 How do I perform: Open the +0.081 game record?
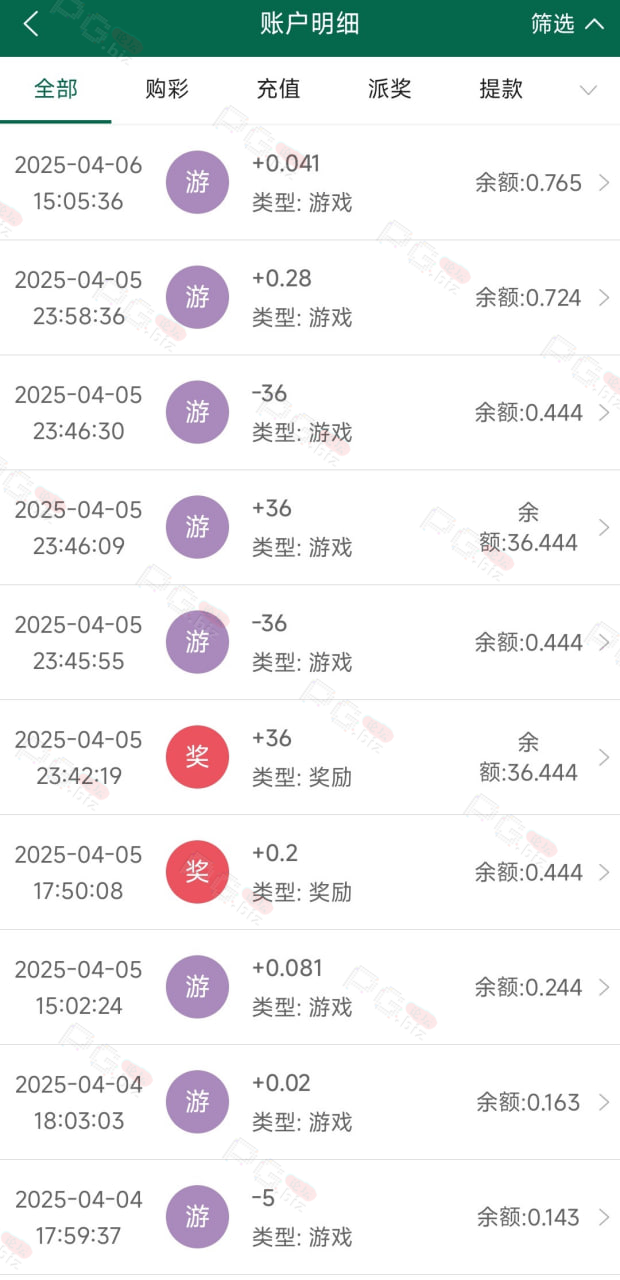click(x=310, y=988)
